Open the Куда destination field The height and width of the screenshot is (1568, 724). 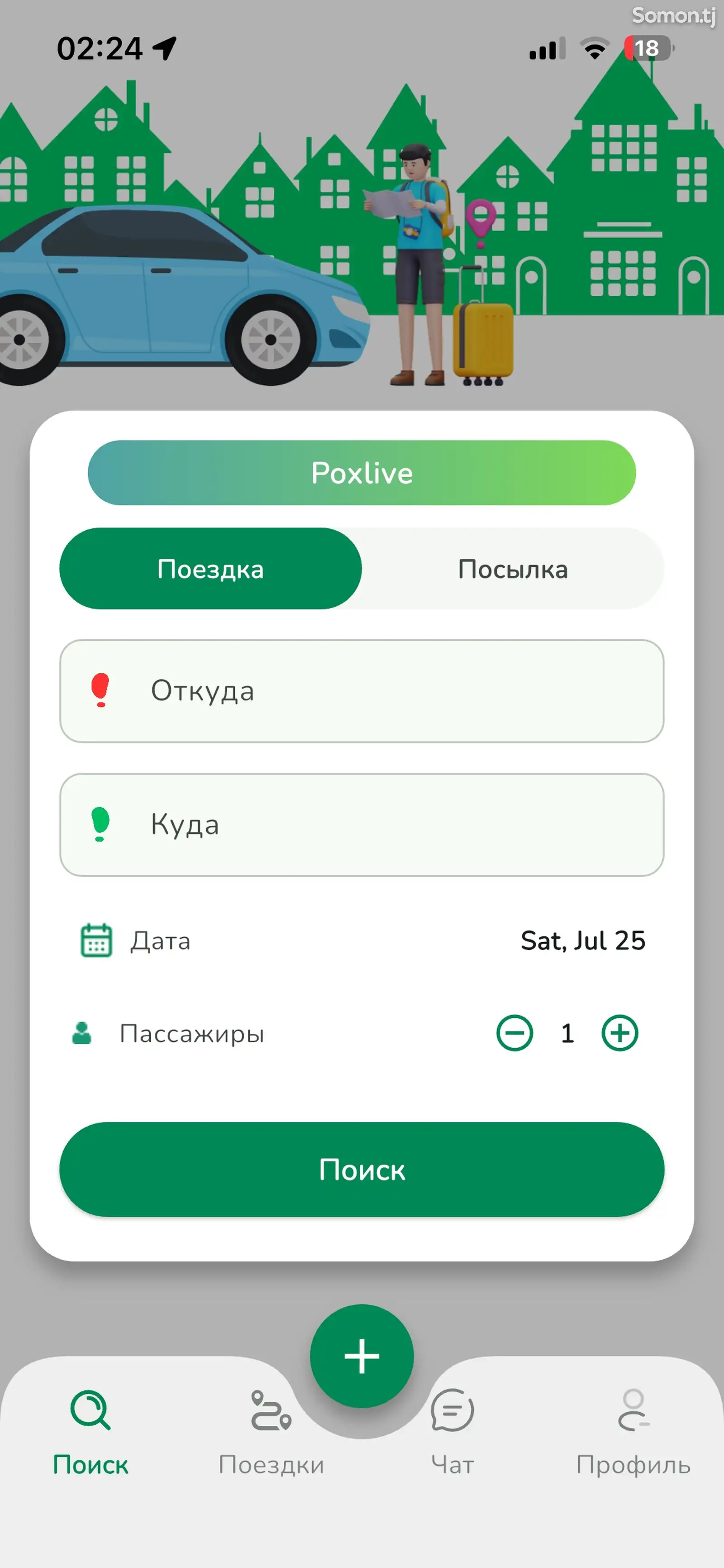362,825
